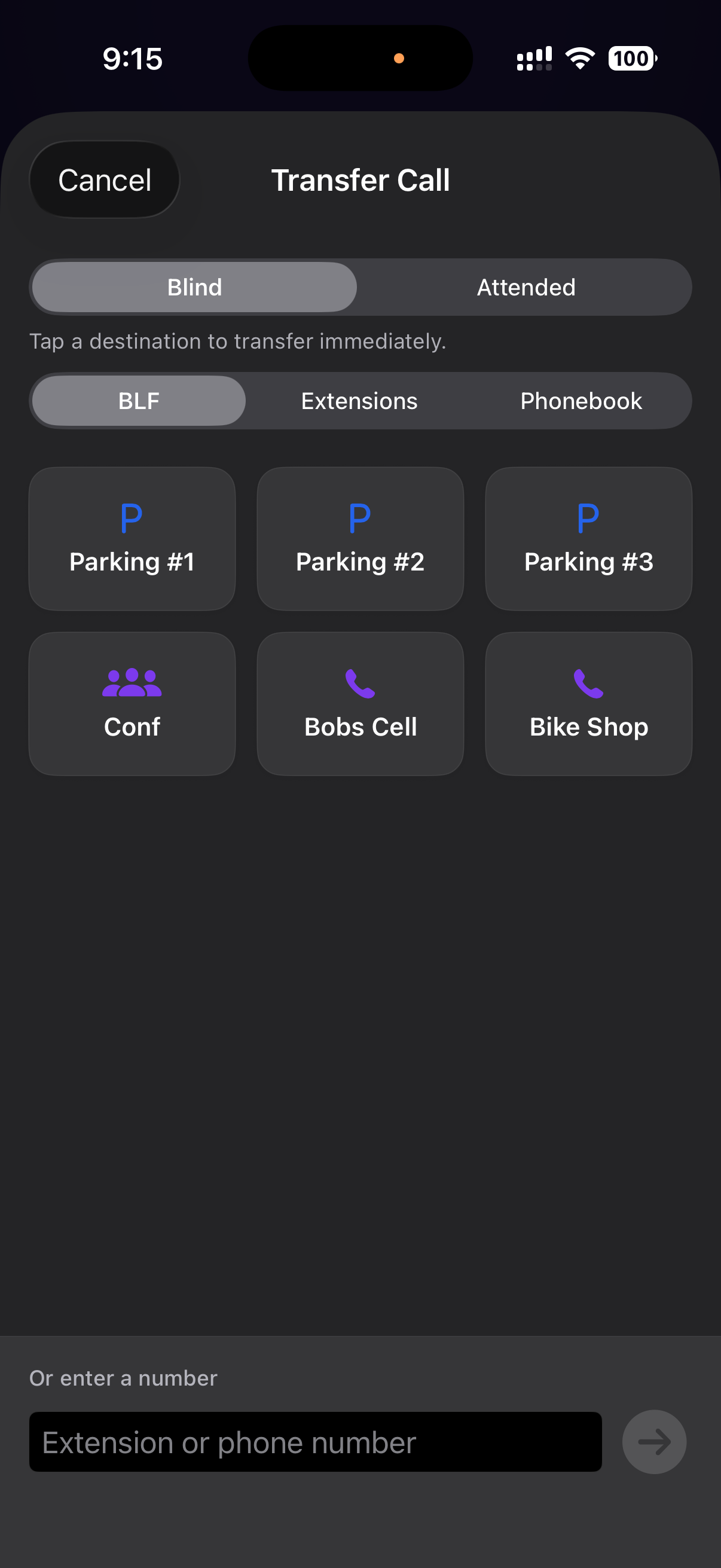Switch to the Phonebook tab

coord(581,400)
